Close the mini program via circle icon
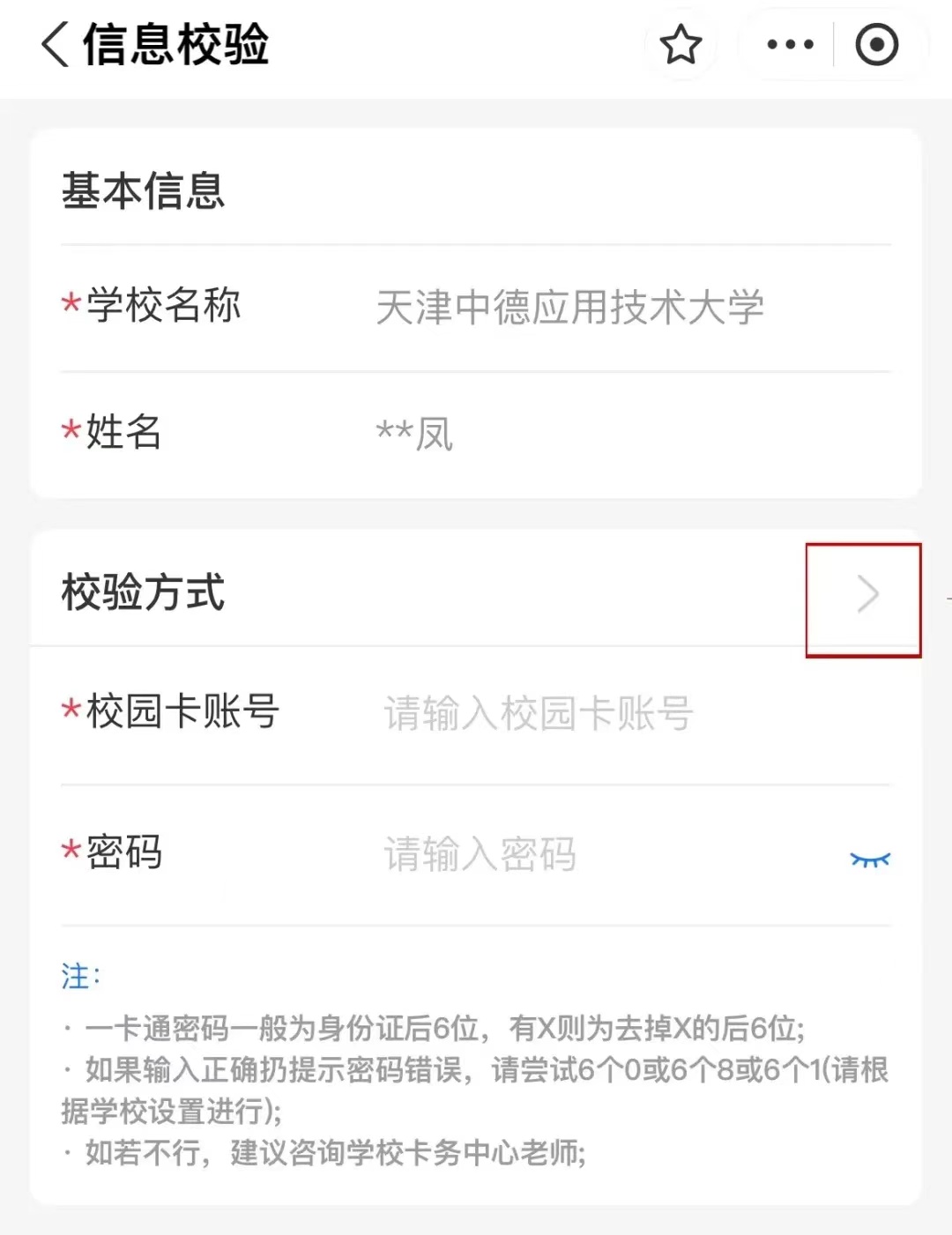Image resolution: width=952 pixels, height=1235 pixels. click(876, 45)
